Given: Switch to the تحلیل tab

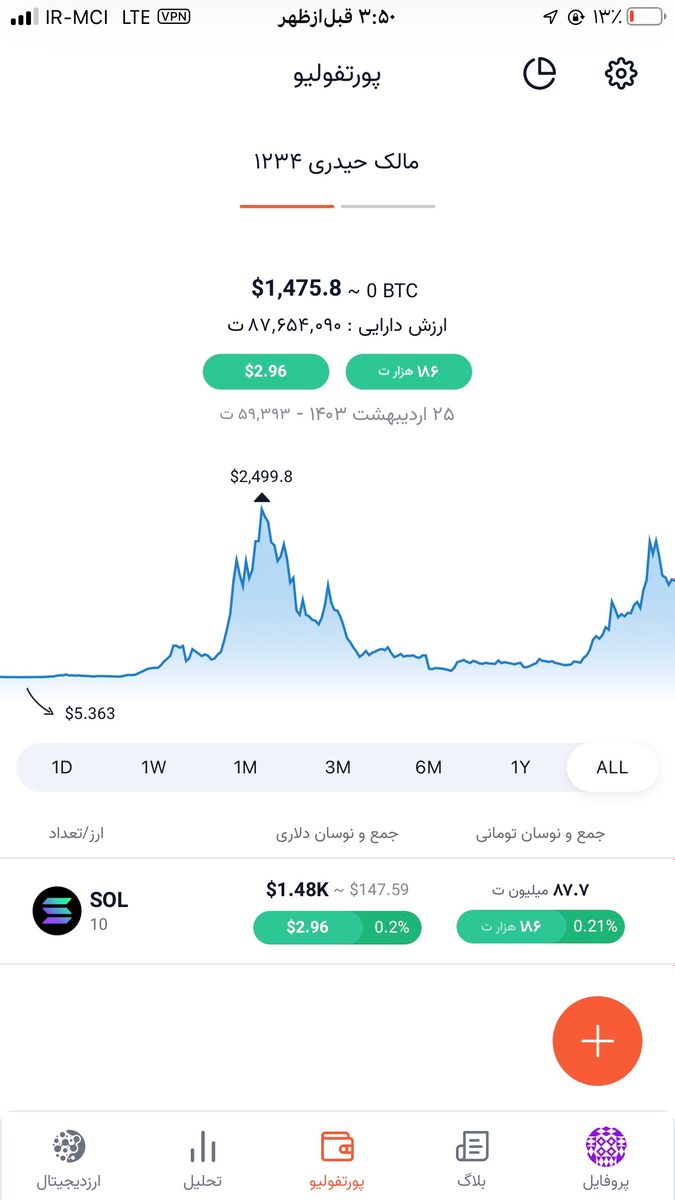Looking at the screenshot, I should (x=203, y=1158).
